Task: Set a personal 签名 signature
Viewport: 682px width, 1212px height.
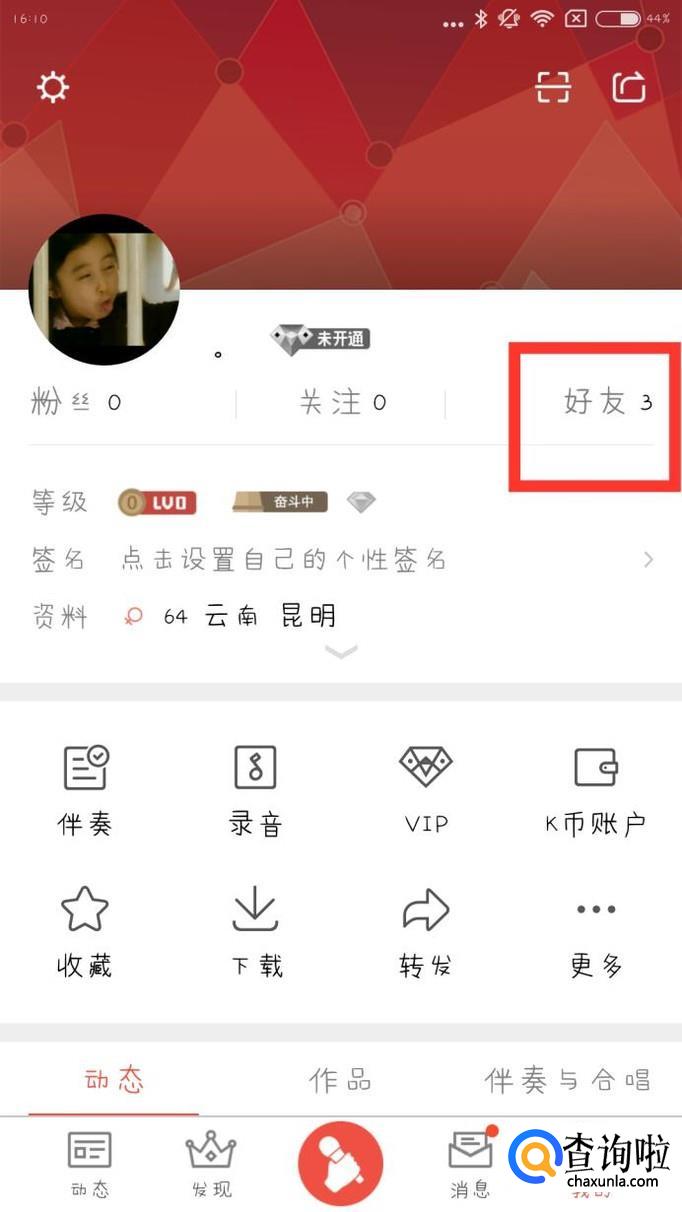Action: [340, 559]
